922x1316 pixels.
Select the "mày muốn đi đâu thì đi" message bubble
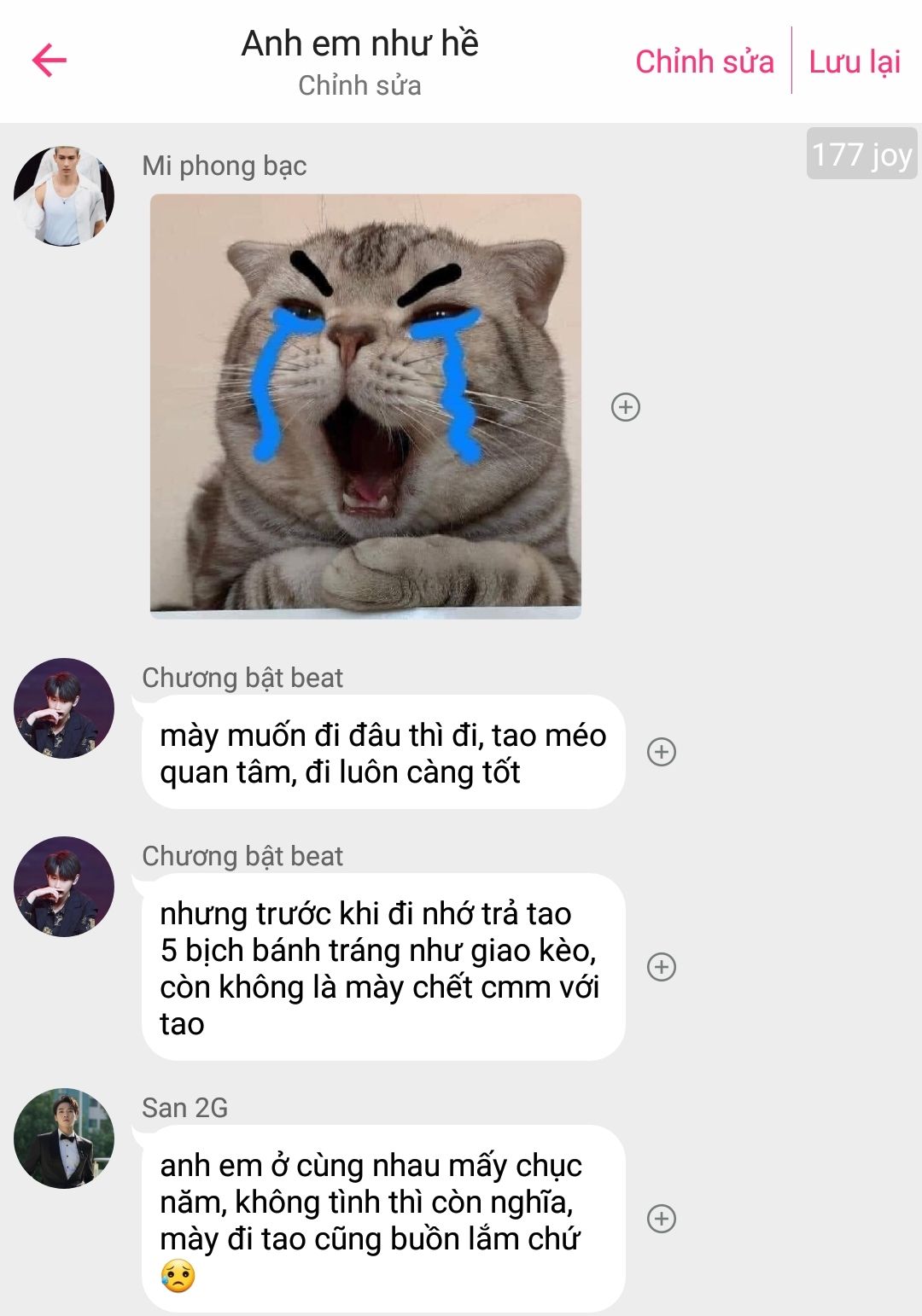pos(382,753)
